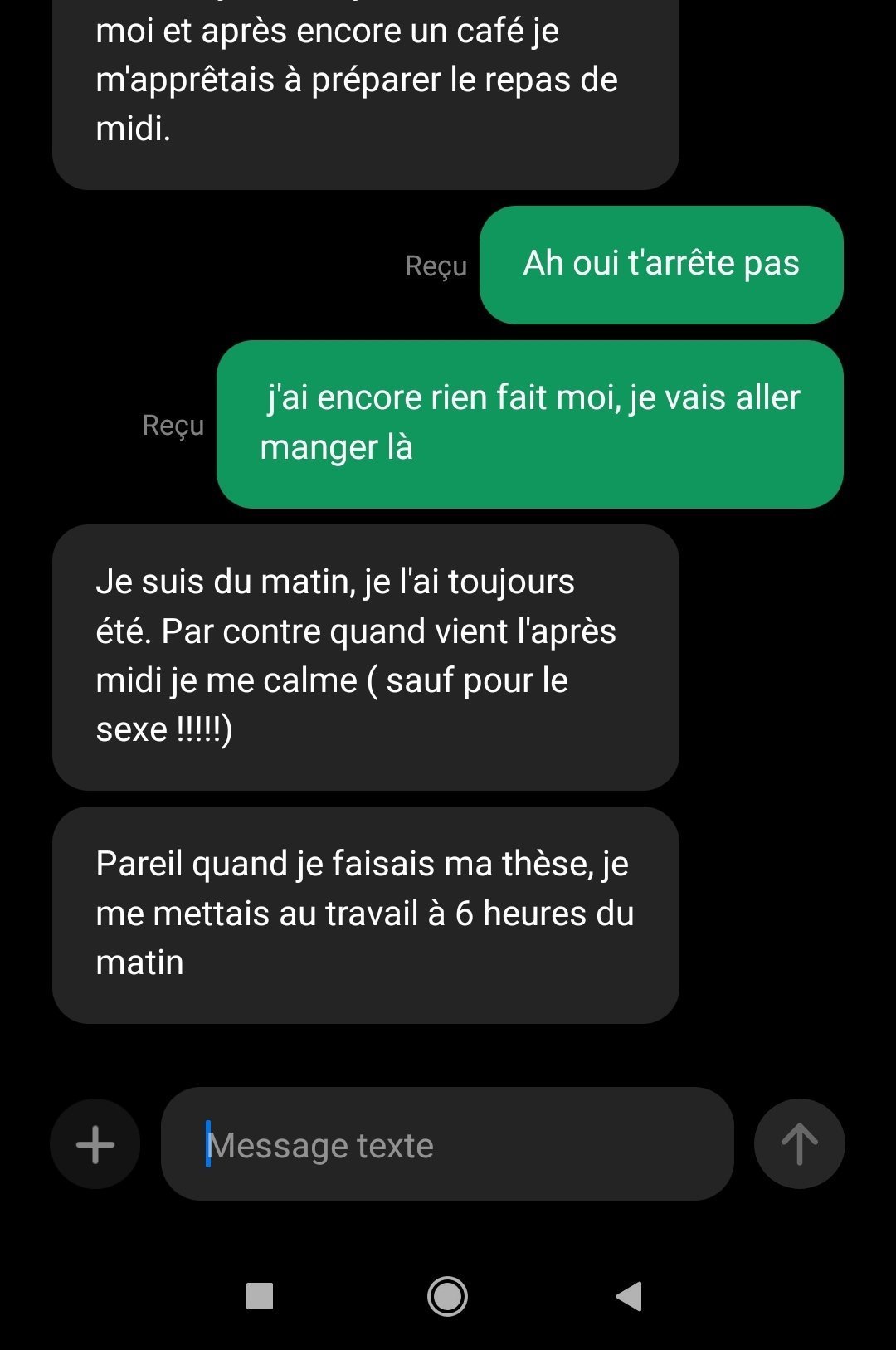Viewport: 896px width, 1350px height.
Task: Open recent apps with the square button
Action: [x=260, y=1295]
